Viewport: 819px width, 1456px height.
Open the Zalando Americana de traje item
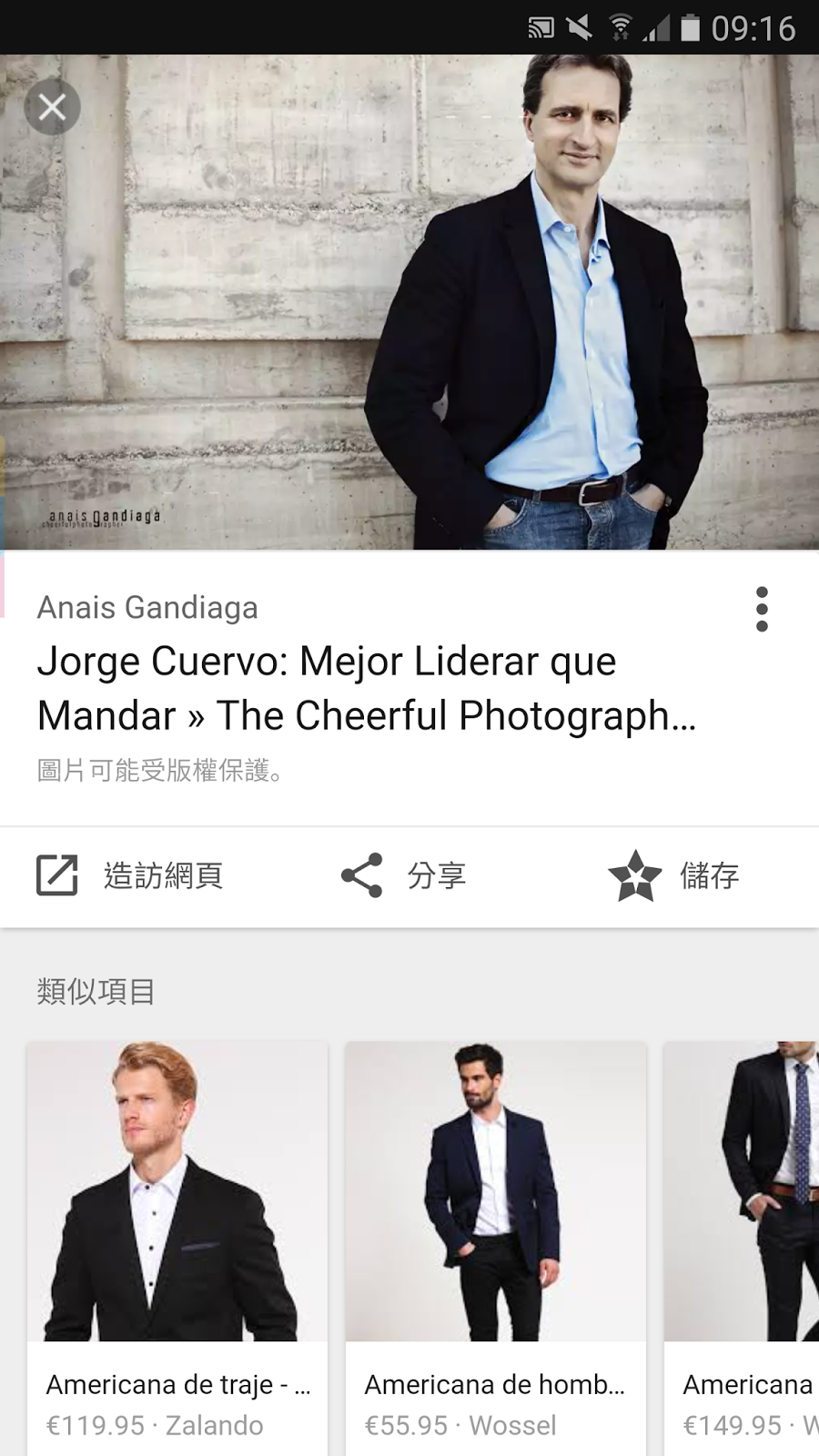177,1247
